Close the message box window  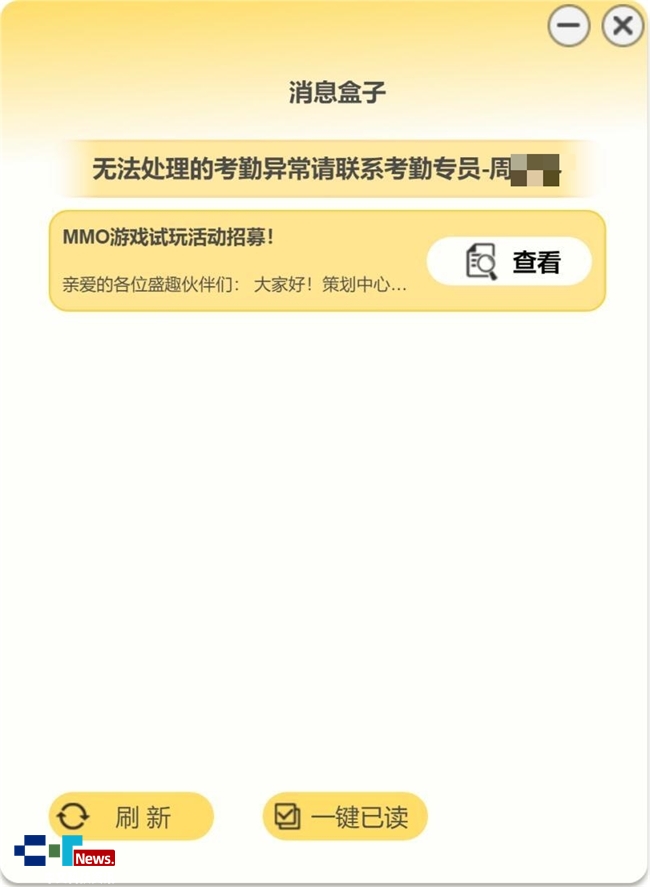[x=622, y=26]
